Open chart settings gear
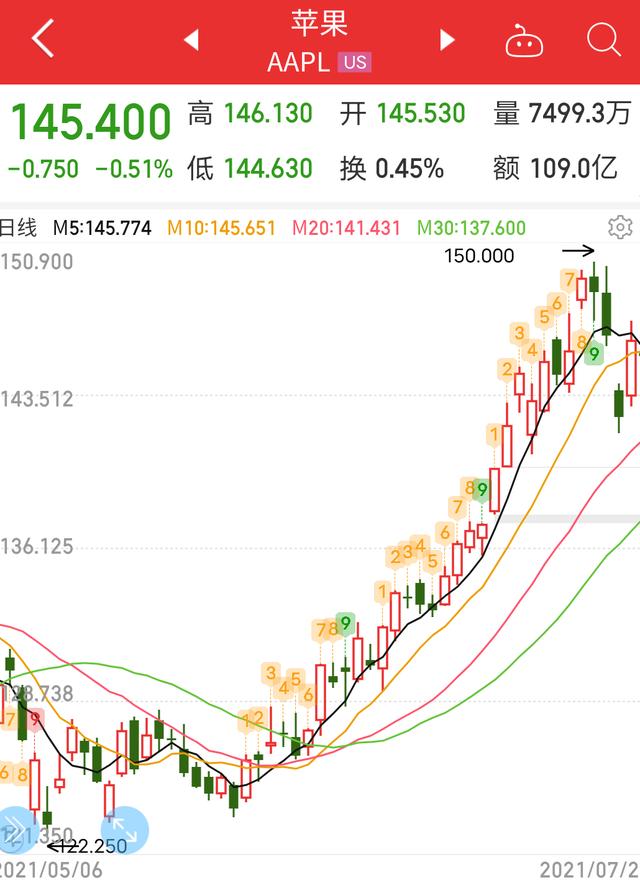 (x=620, y=227)
